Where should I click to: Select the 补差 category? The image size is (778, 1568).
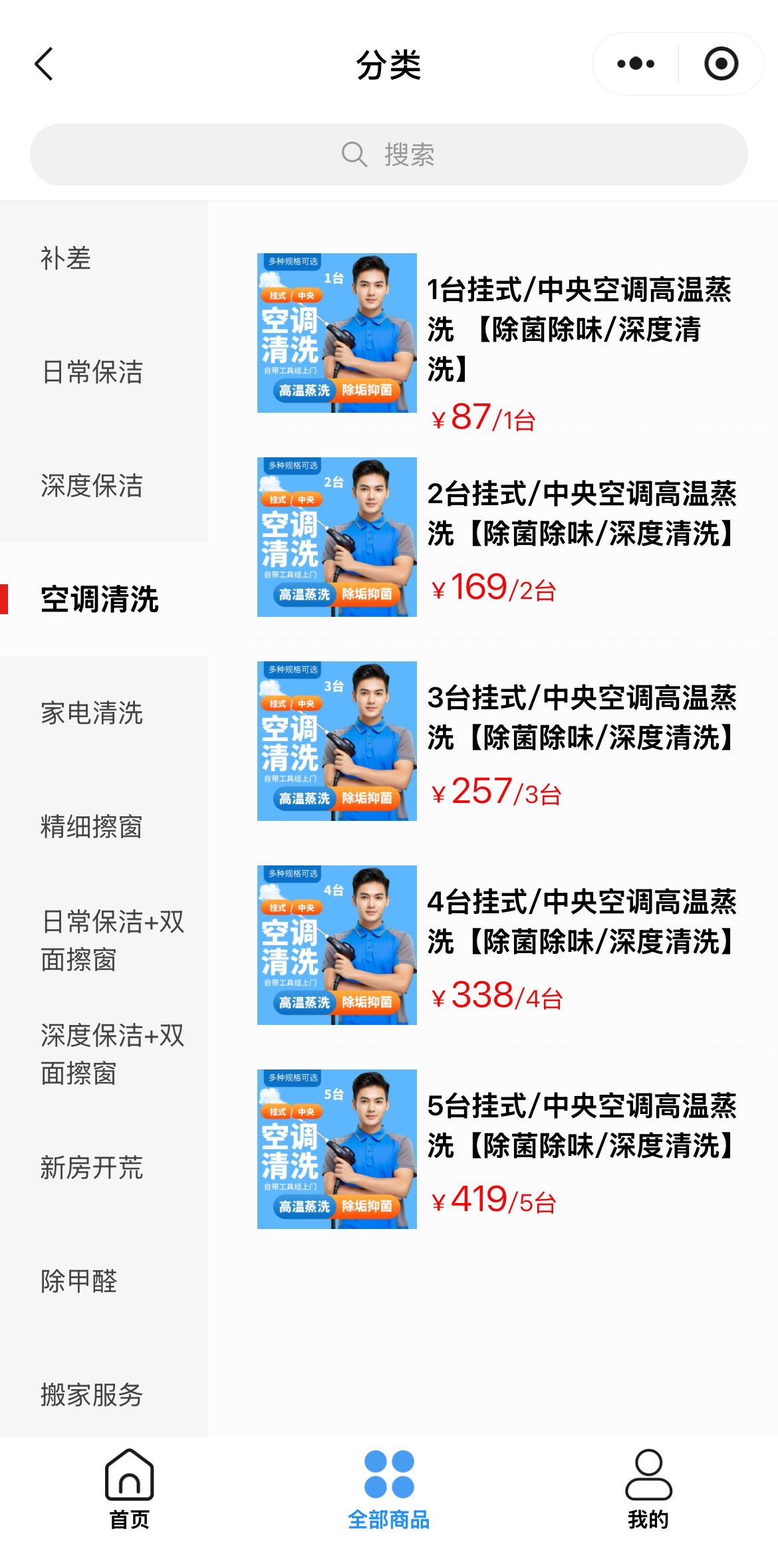coord(66,258)
